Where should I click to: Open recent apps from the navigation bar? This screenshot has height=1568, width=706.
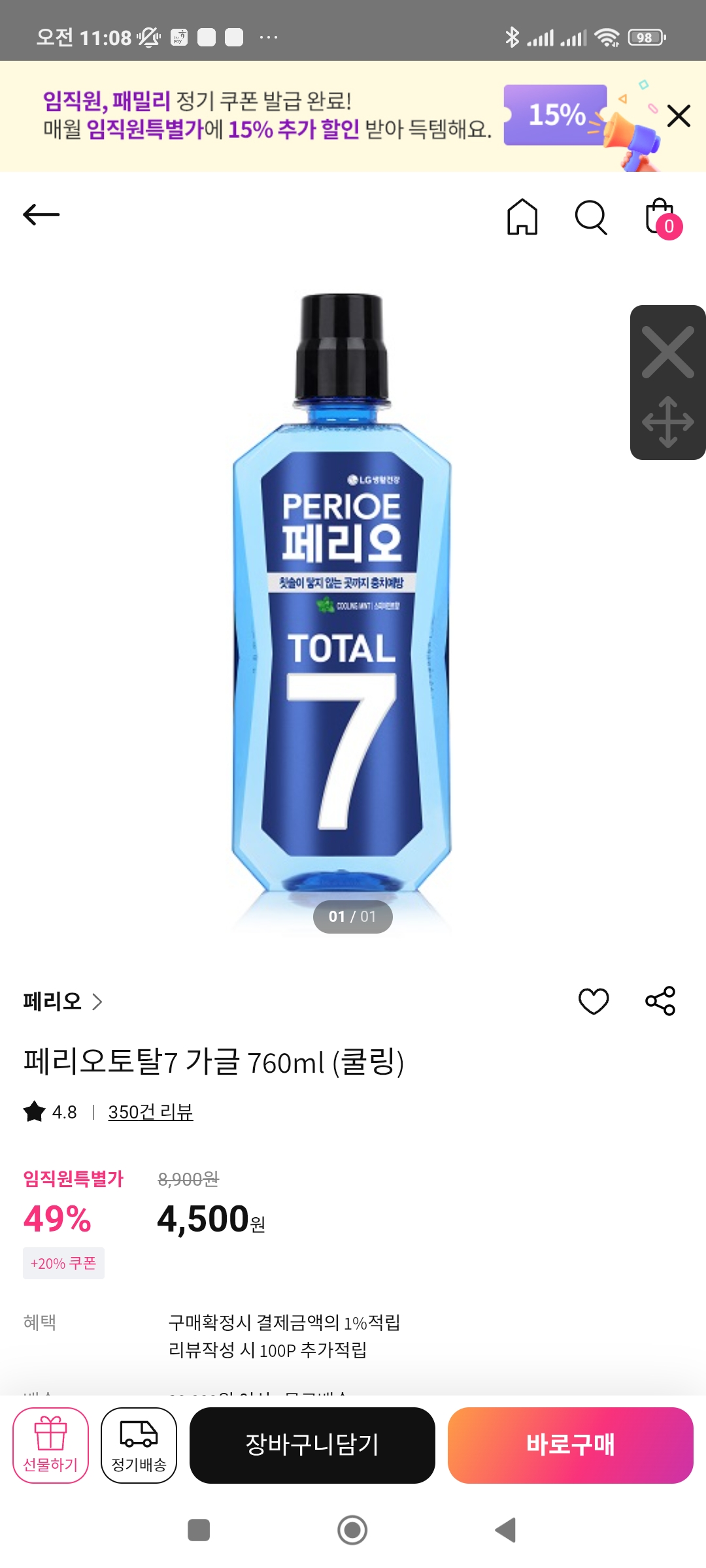coord(199,1530)
